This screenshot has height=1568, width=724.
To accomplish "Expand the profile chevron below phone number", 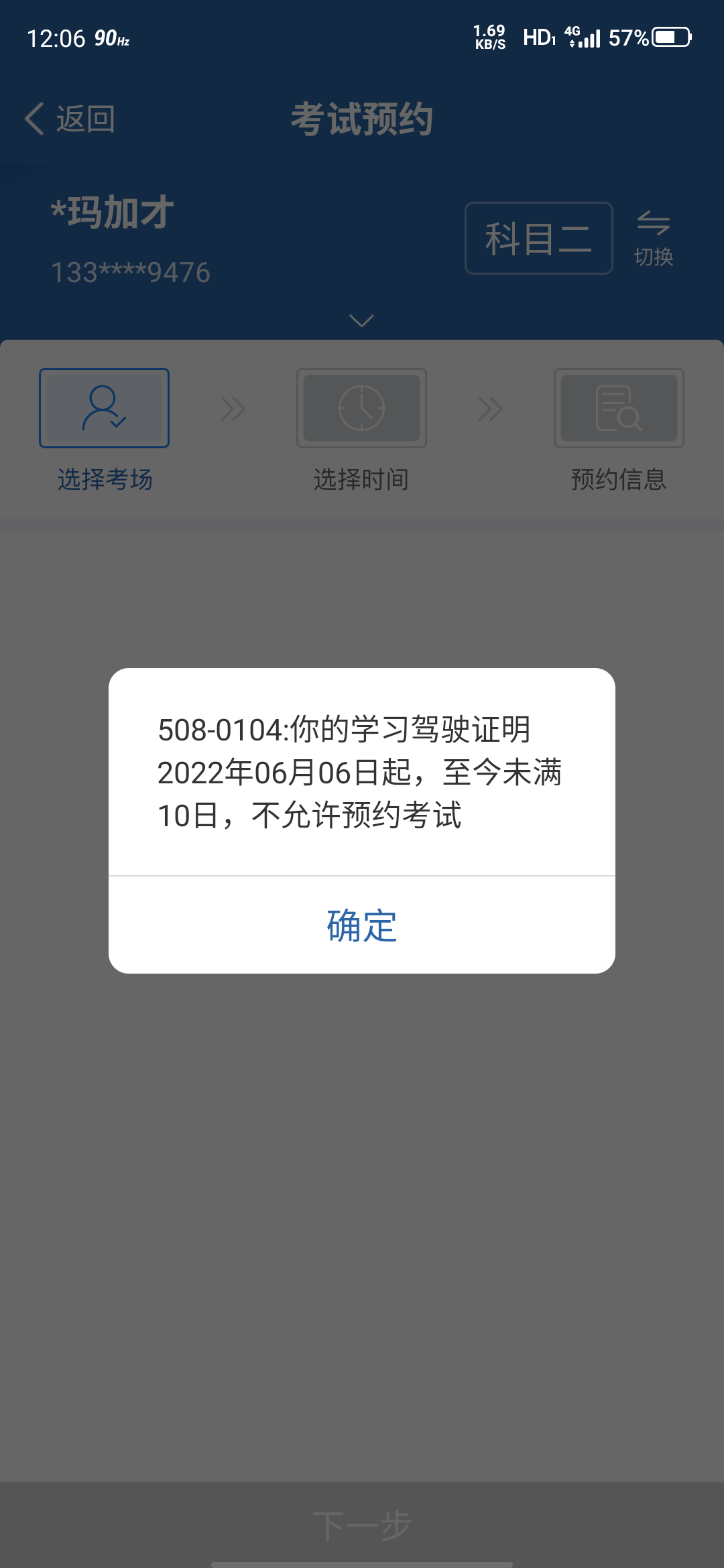I will [x=362, y=321].
